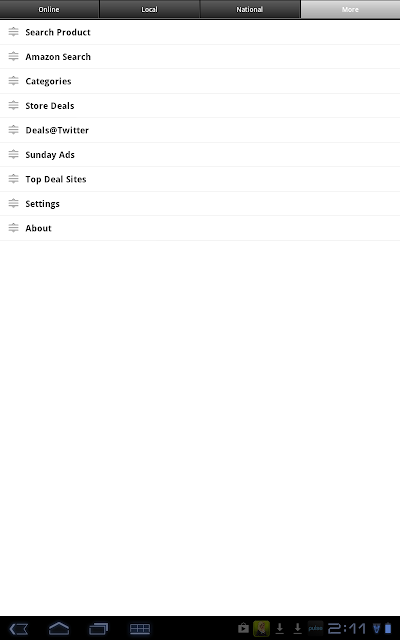Viewport: 400px width, 640px height.
Task: Open the About row
Action: point(200,228)
